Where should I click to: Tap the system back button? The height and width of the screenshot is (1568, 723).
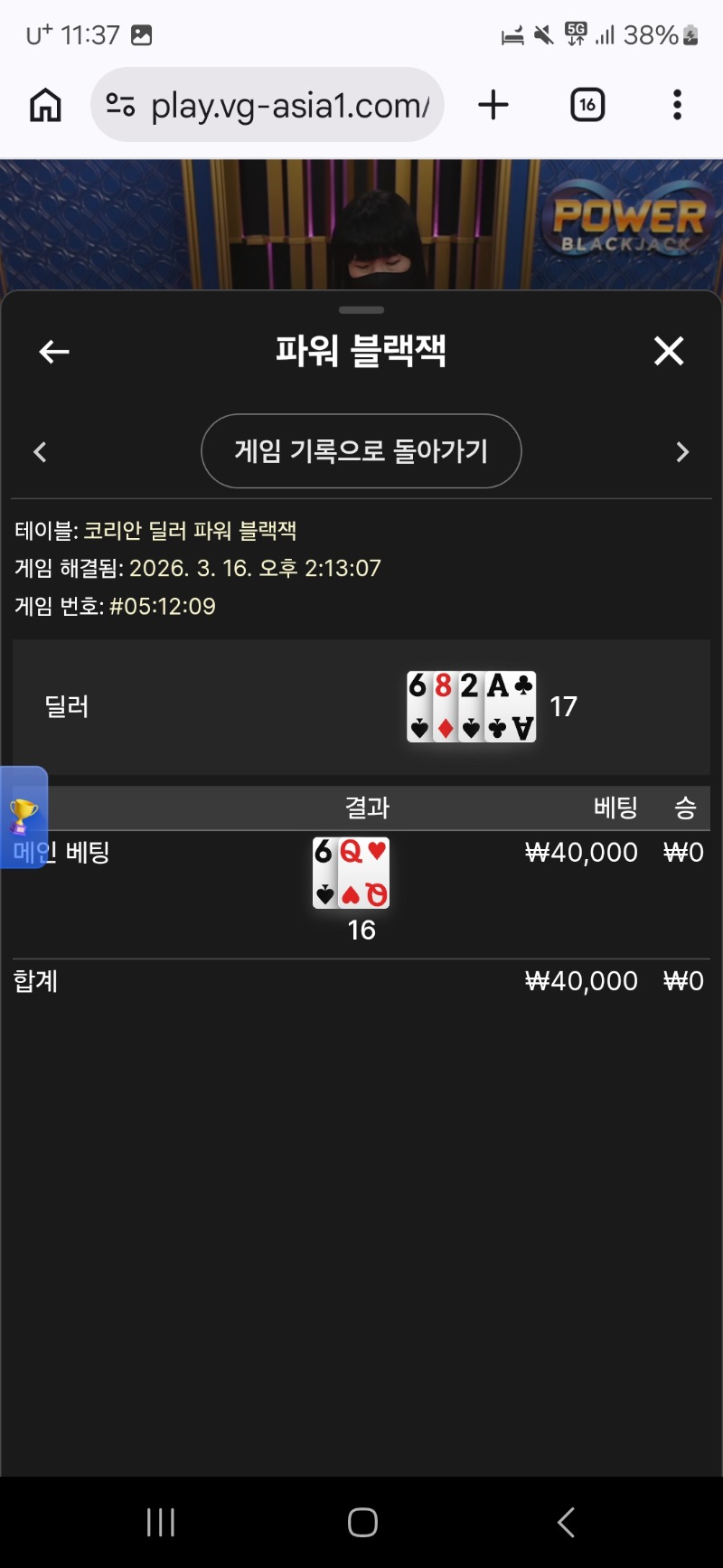click(566, 1523)
